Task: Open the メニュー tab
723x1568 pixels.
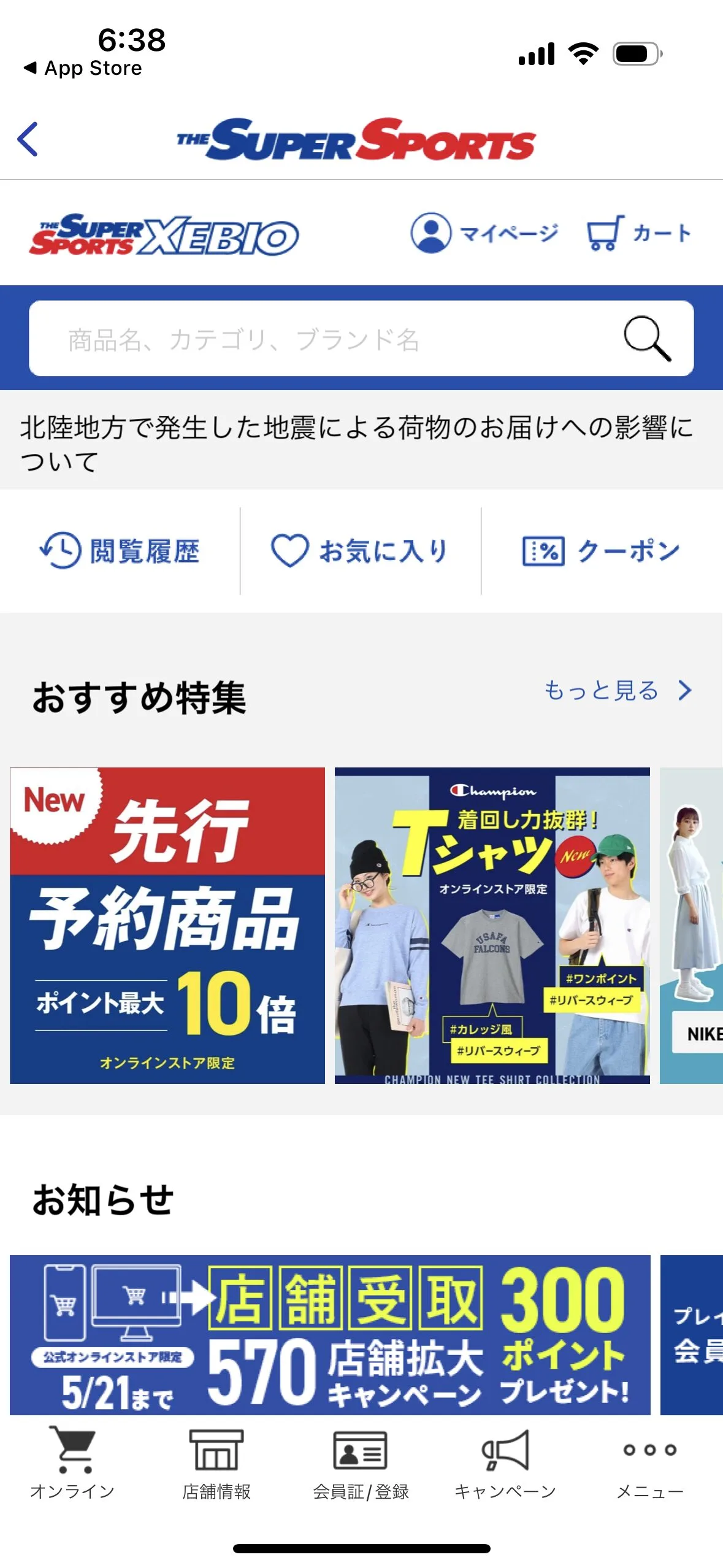Action: tap(650, 1463)
